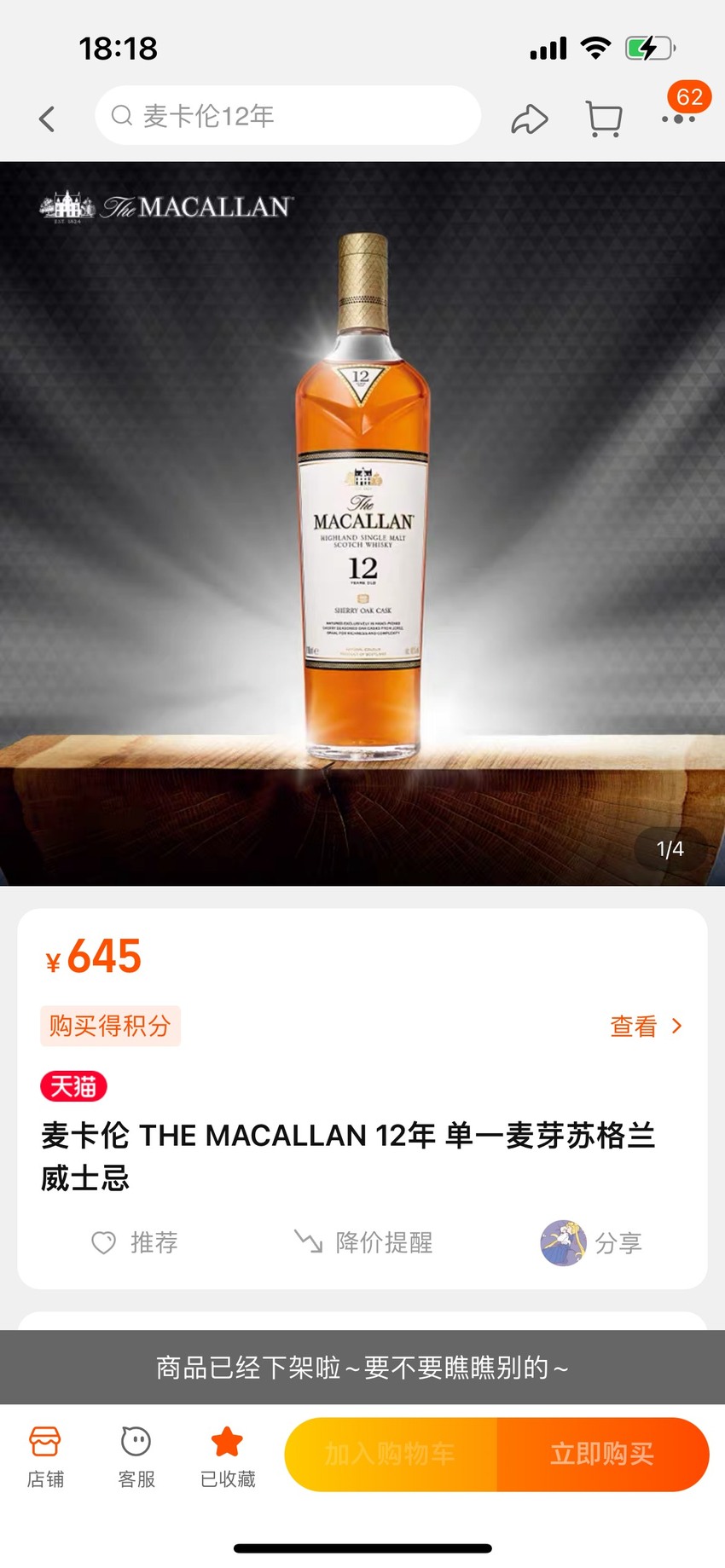Toggle the 已收藏 favorite star

click(x=228, y=1456)
